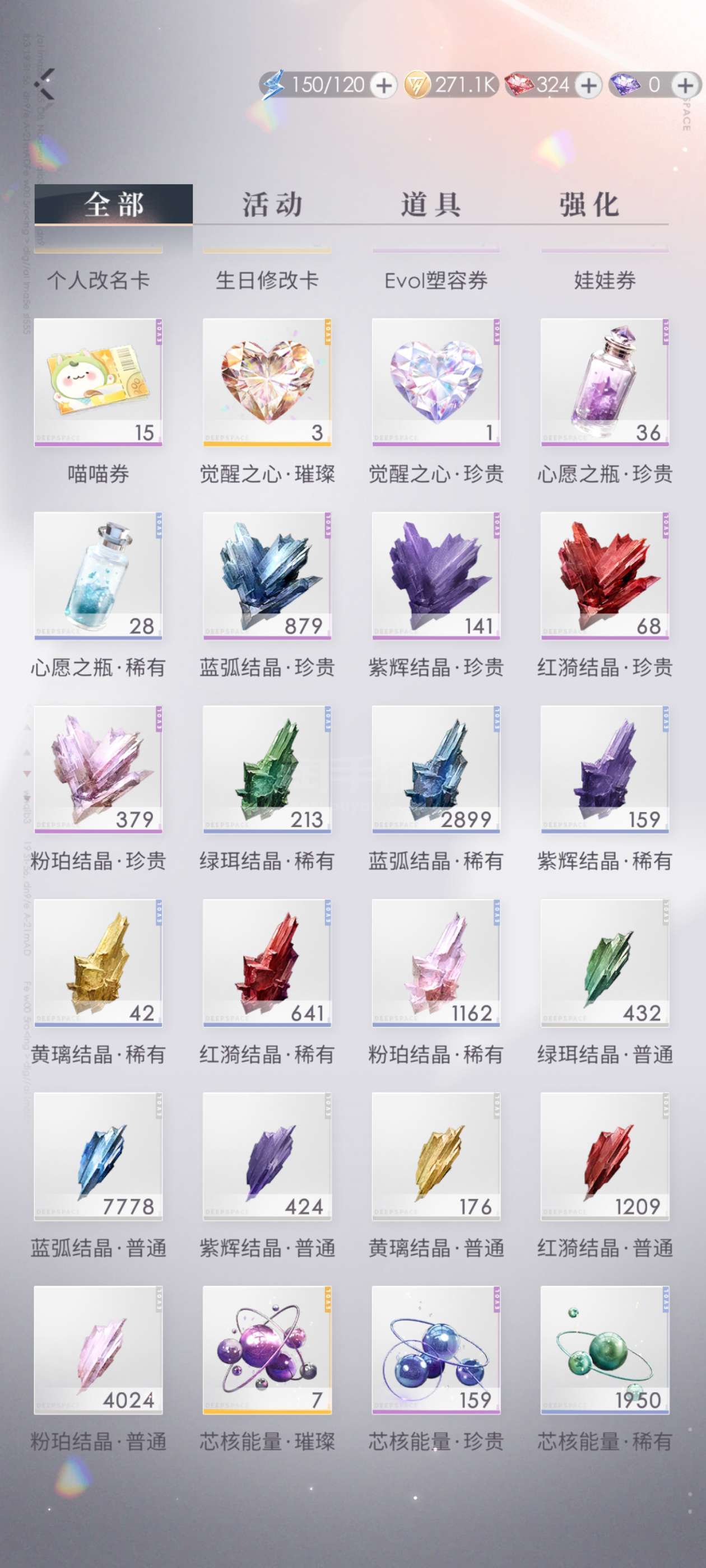The height and width of the screenshot is (1568, 706).
Task: View the 觉醒之心·珍贵 item details
Action: tap(435, 382)
